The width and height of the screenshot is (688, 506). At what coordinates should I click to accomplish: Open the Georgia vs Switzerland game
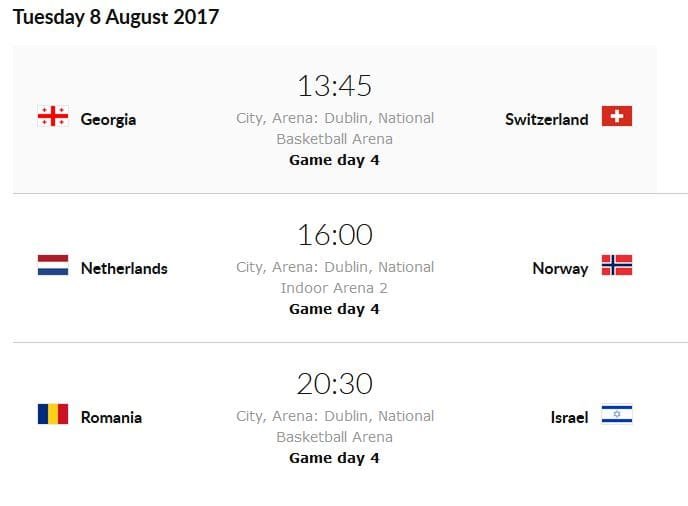(335, 118)
